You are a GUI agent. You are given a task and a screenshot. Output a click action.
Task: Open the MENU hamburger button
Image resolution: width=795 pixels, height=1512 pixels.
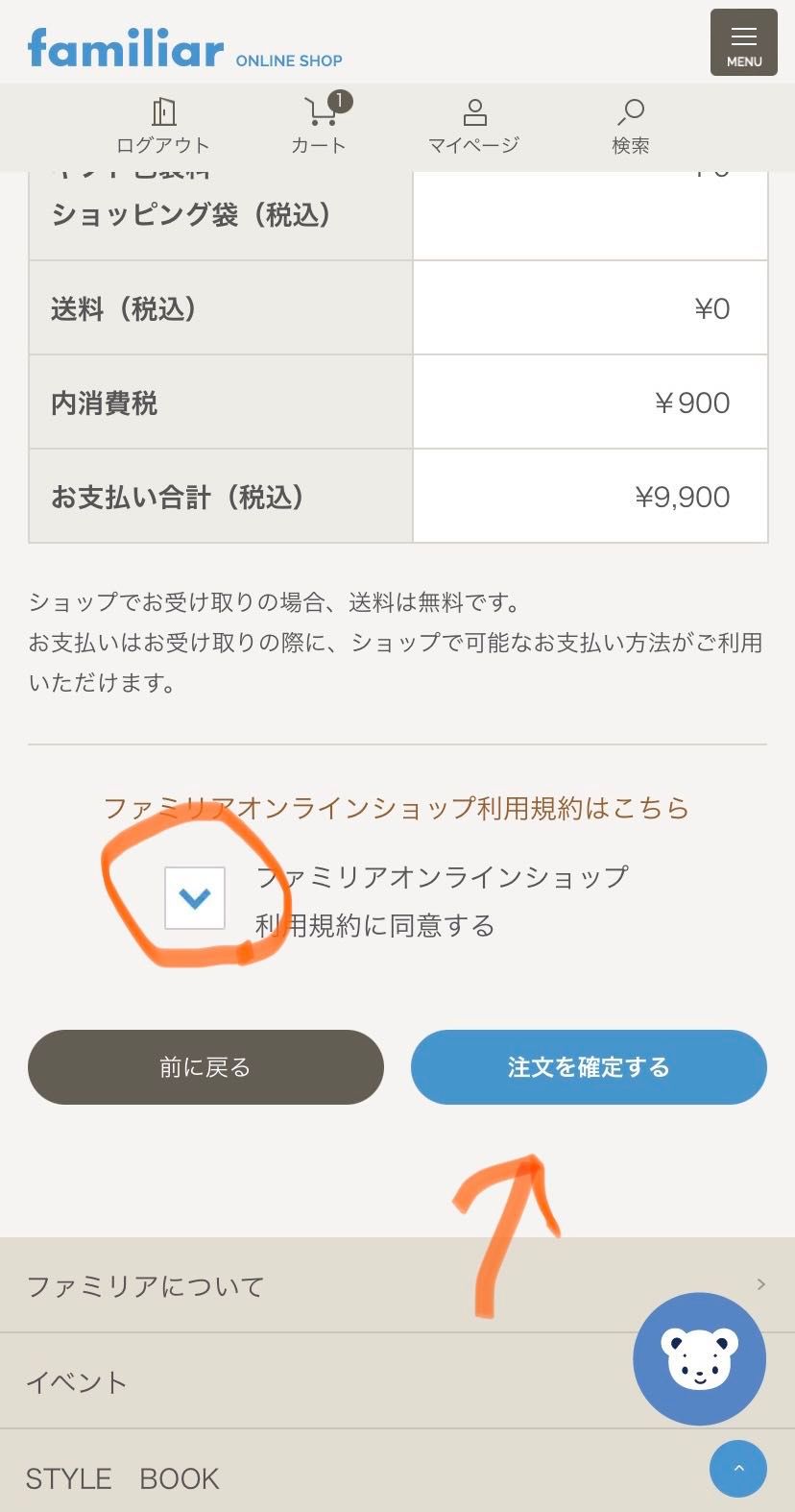pos(743,42)
